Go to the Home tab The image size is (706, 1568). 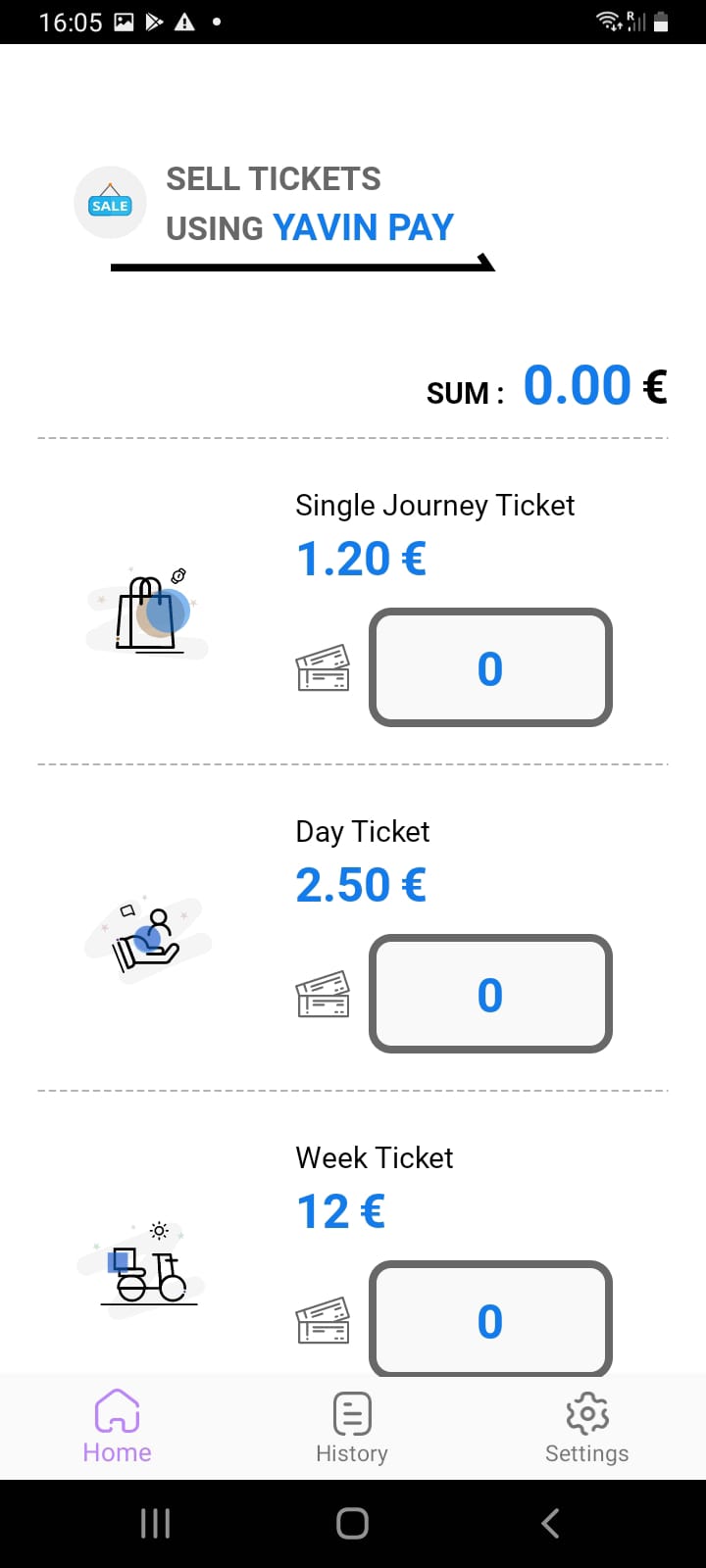(x=117, y=1427)
